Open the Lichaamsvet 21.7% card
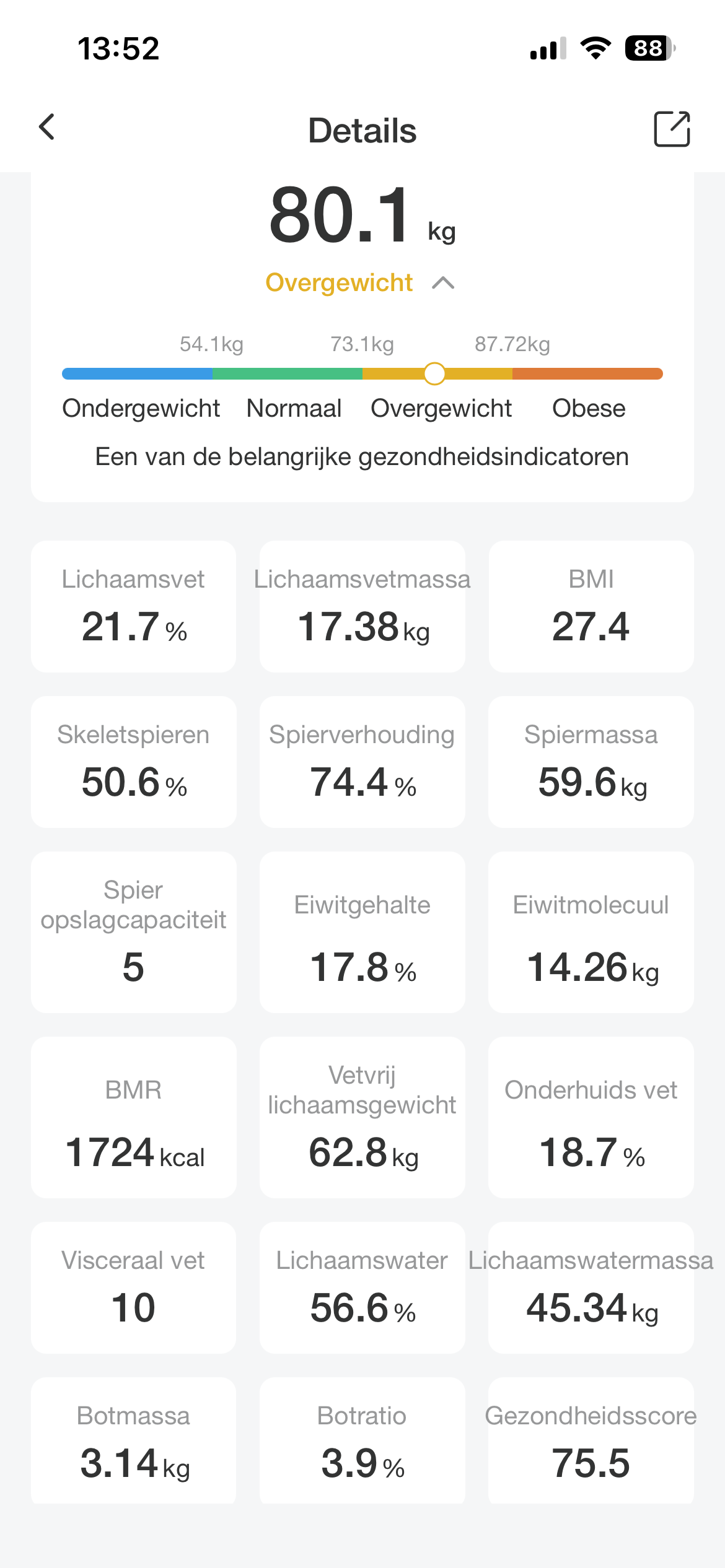725x1568 pixels. tap(133, 606)
